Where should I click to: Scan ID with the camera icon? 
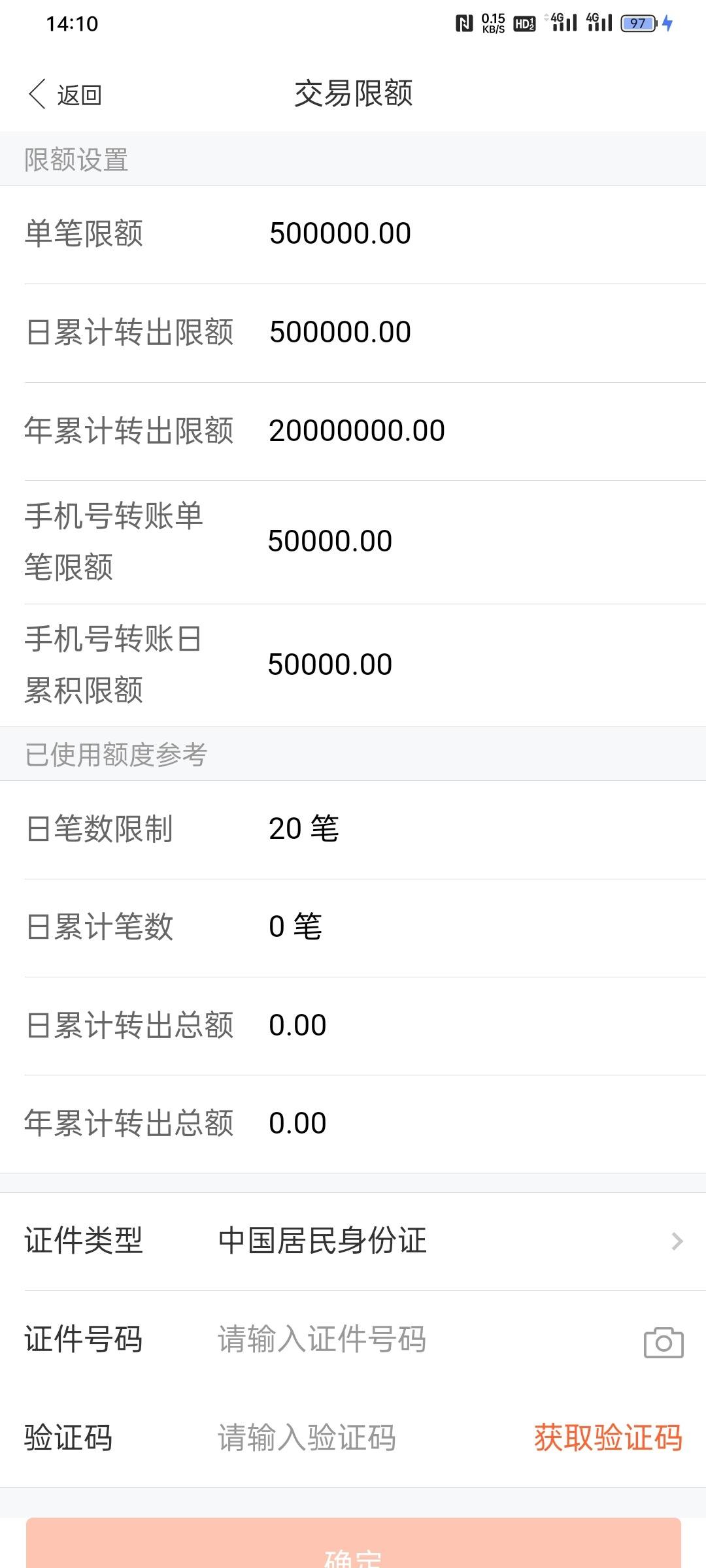click(664, 1343)
